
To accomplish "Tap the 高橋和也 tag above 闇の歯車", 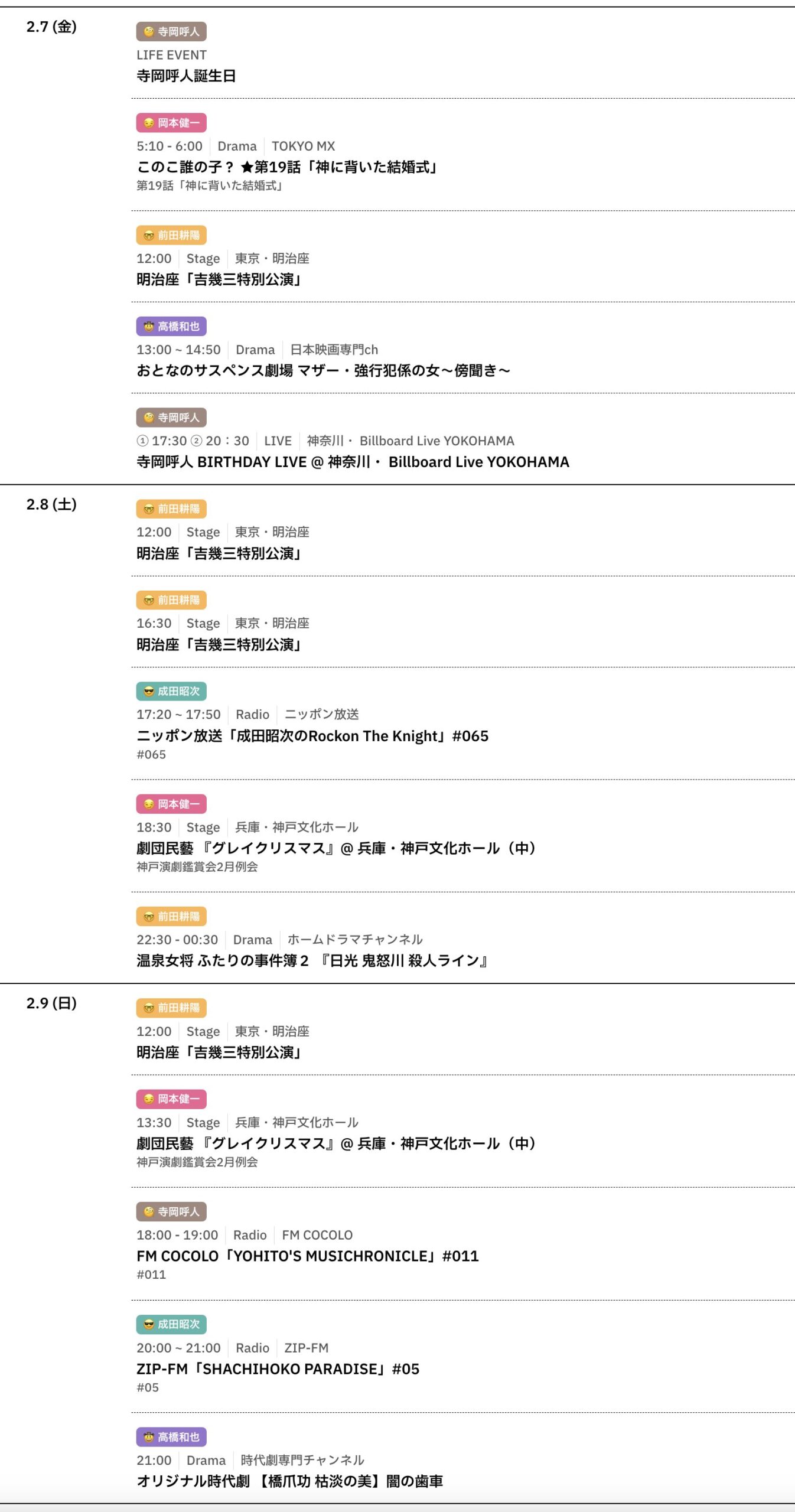I will 171,1437.
